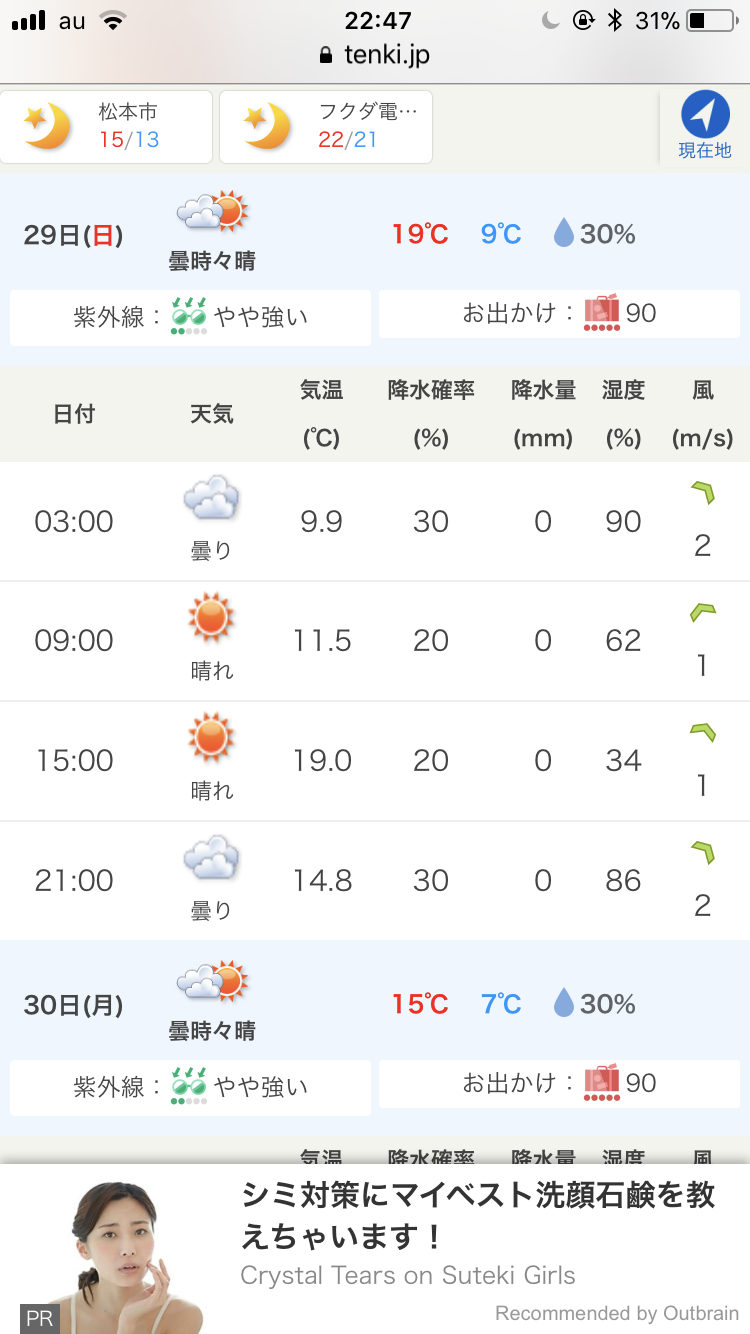Image resolution: width=750 pixels, height=1334 pixels.
Task: Open the フクダ電… weather location card
Action: tap(326, 127)
